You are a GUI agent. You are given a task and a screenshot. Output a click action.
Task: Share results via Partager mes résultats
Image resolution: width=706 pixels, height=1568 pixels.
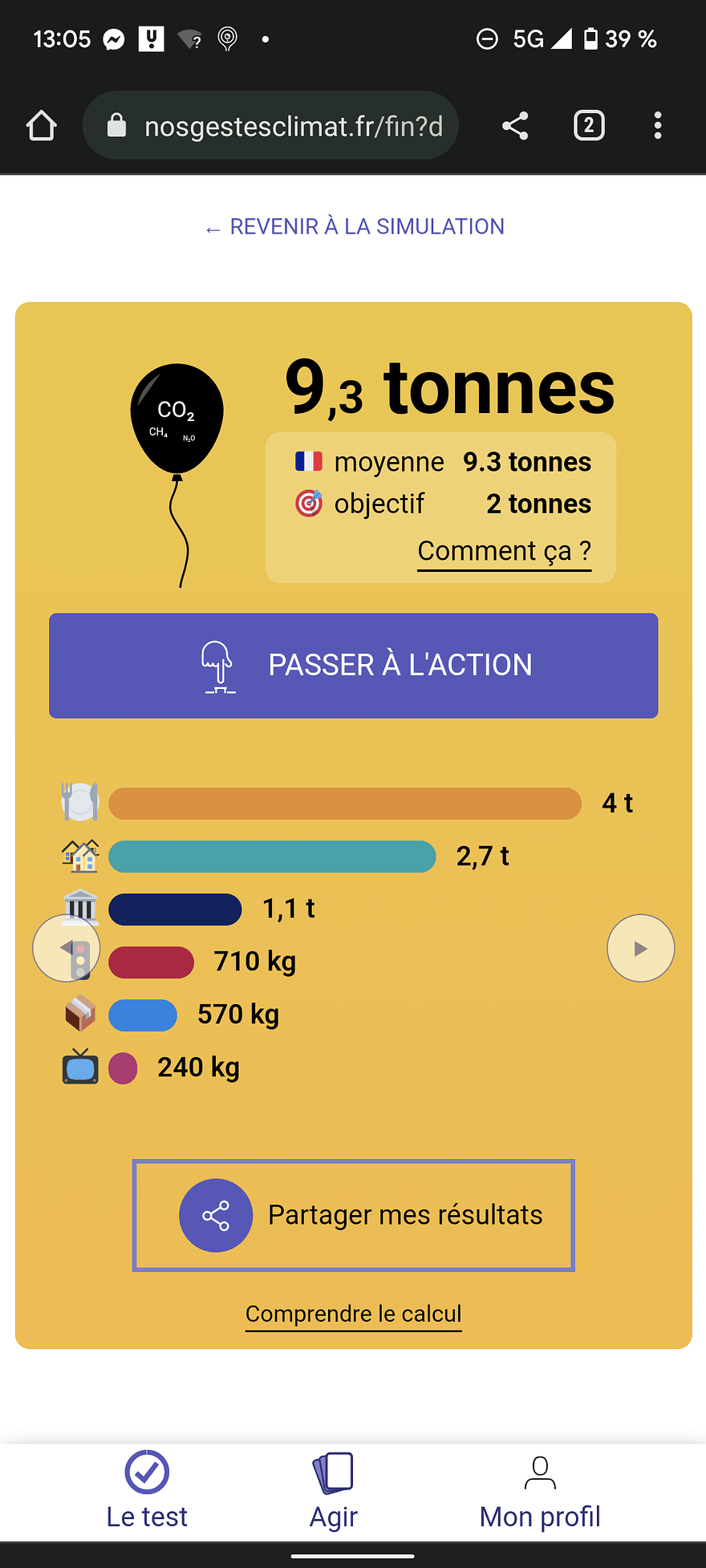354,1215
